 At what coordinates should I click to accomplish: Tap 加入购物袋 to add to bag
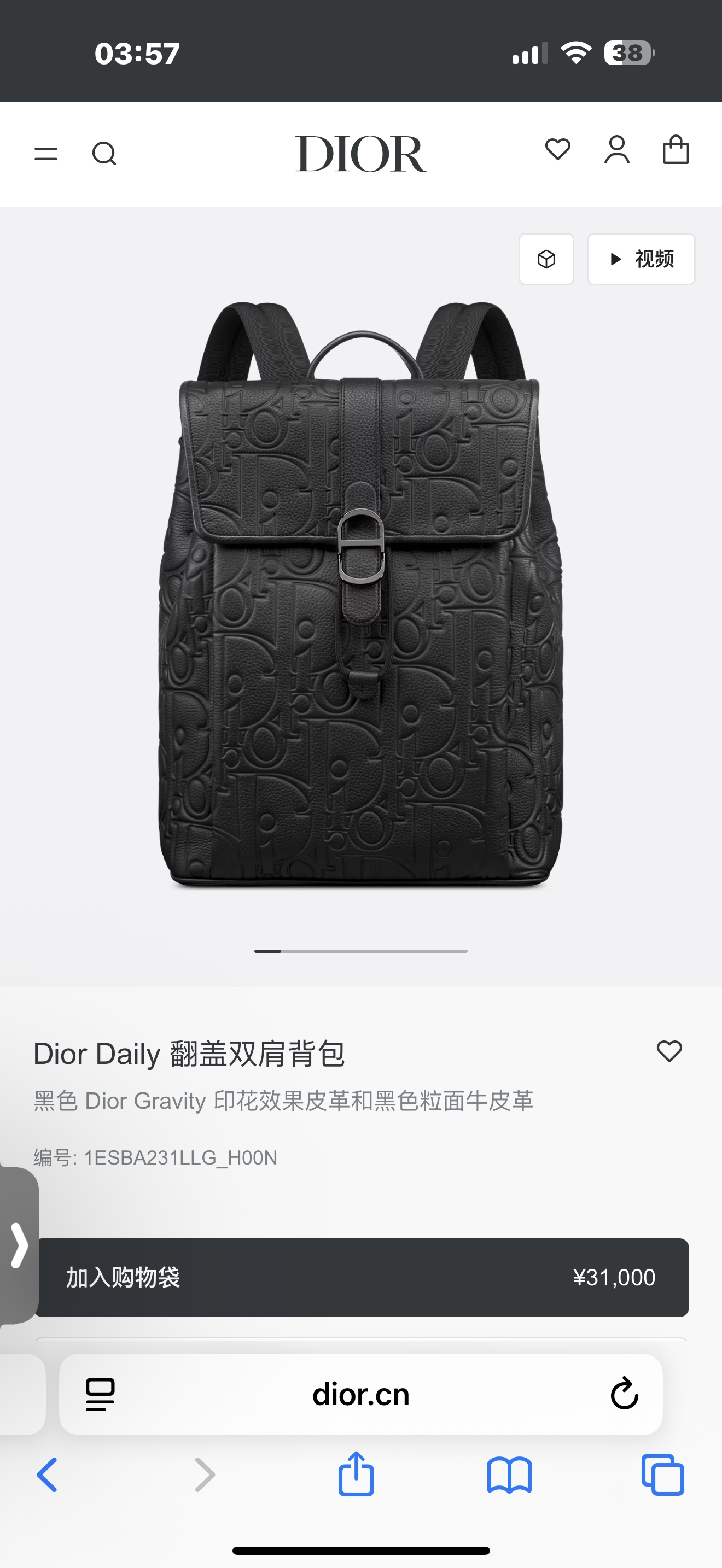click(360, 1277)
